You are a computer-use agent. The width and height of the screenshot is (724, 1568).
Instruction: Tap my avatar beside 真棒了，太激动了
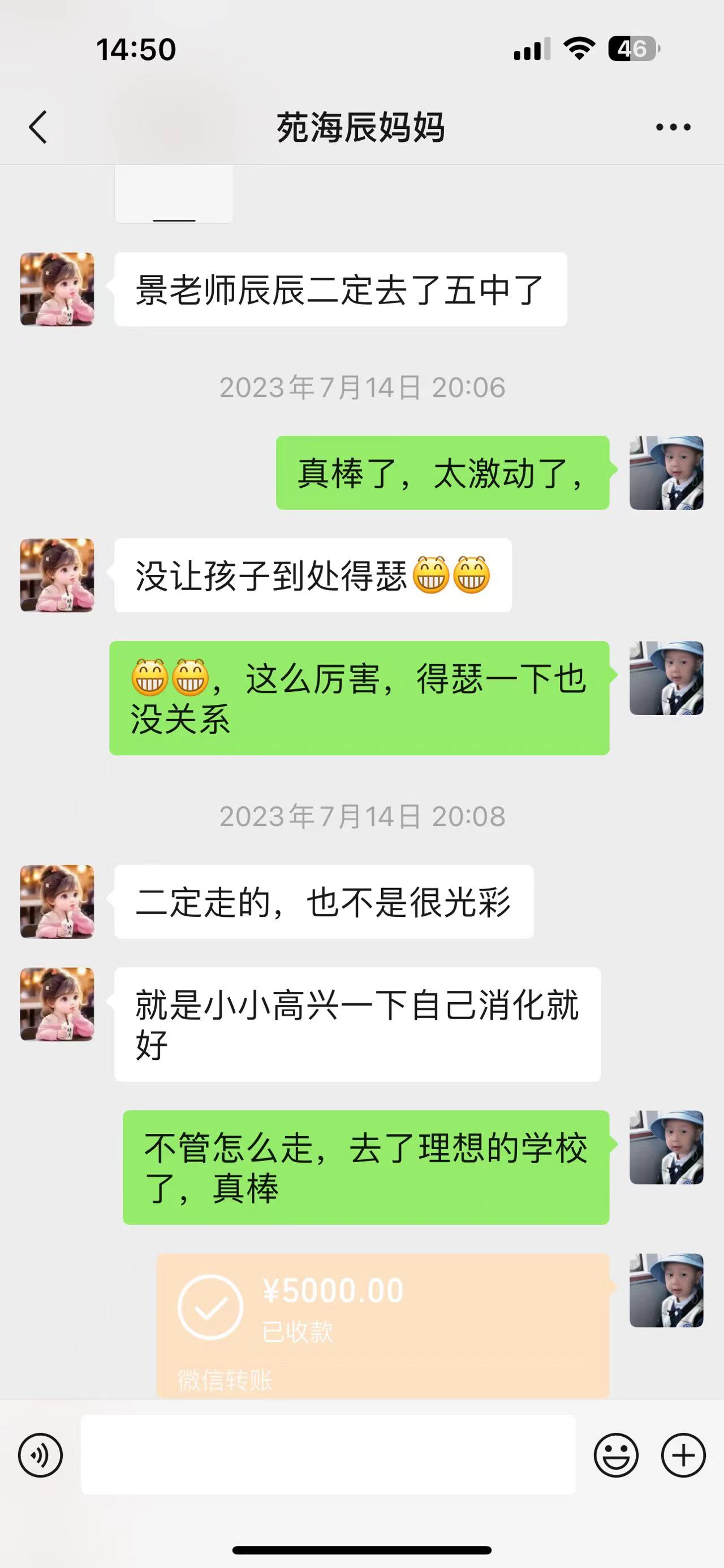[x=666, y=473]
